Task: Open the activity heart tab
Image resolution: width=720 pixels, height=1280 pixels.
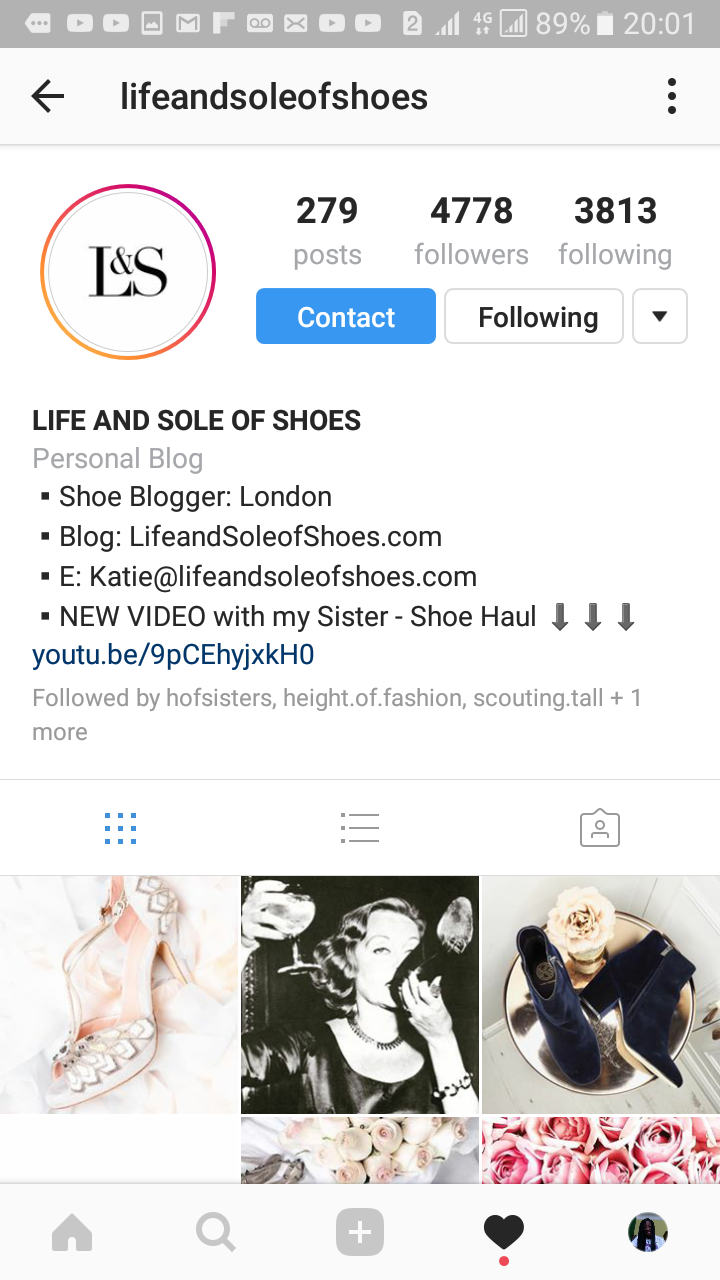Action: [504, 1233]
